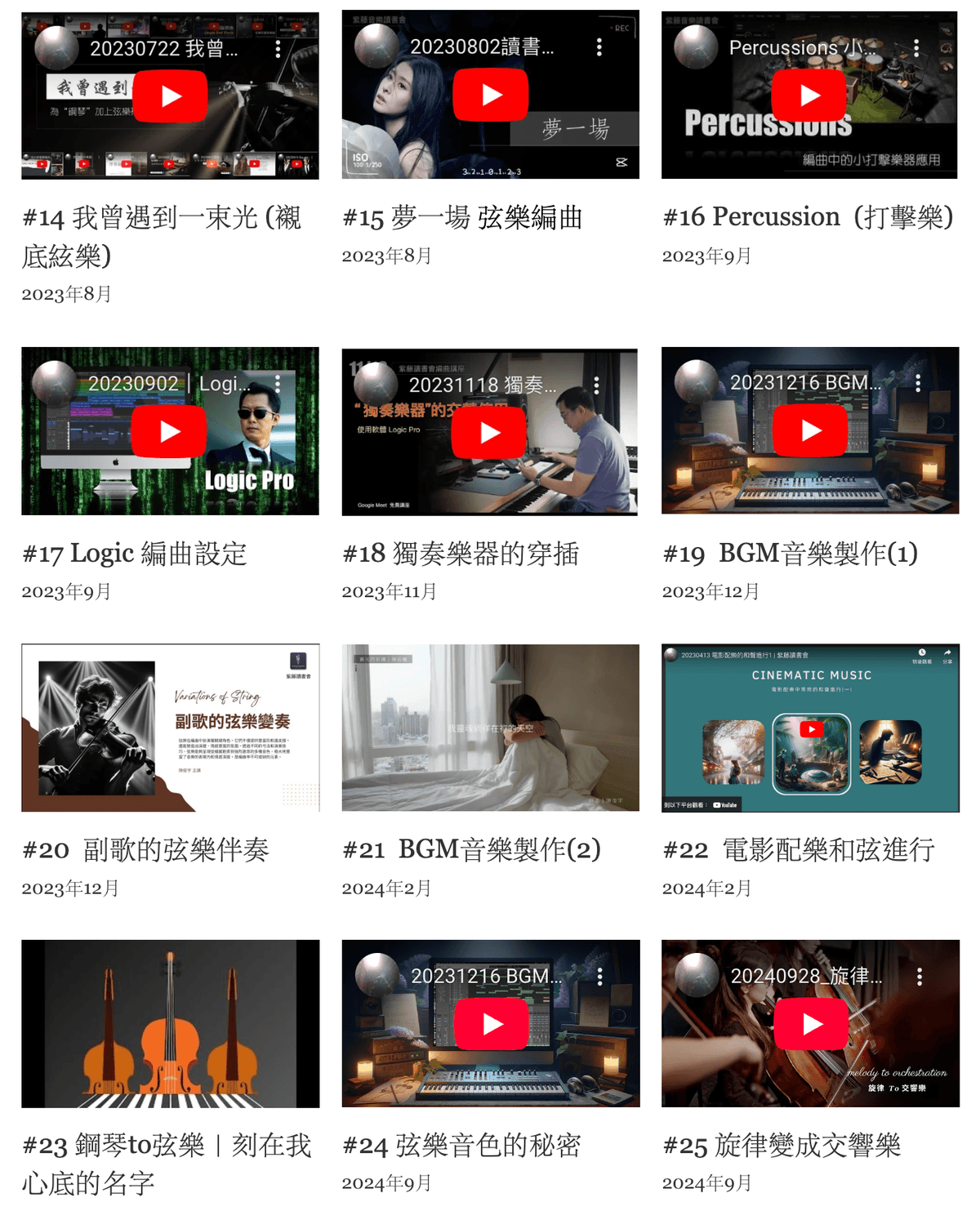980x1211 pixels.
Task: Play the #18 獨奏樂器的穿插 video
Action: click(x=489, y=432)
